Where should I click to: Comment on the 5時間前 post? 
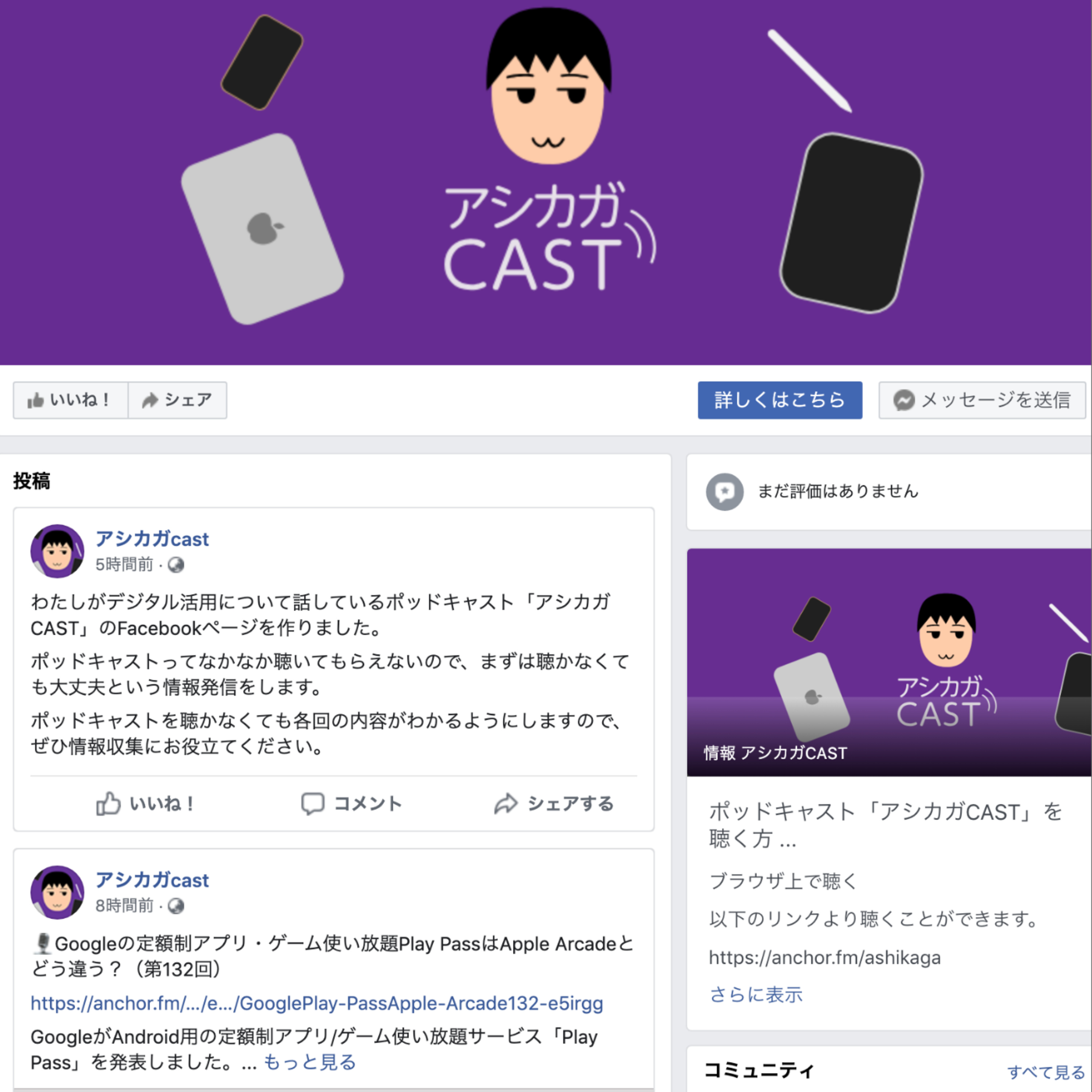(351, 803)
